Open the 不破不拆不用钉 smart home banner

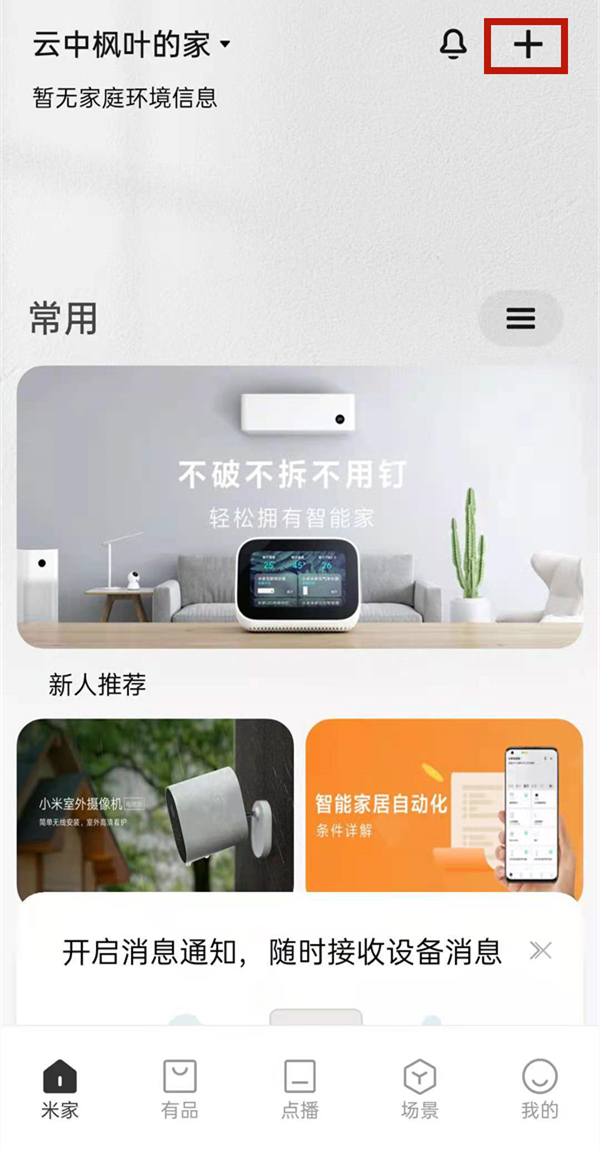tap(299, 507)
